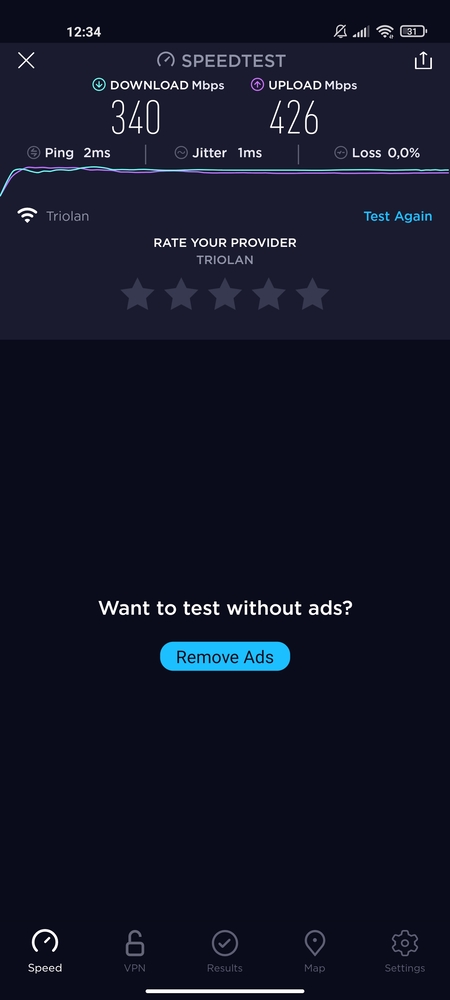Switch to the VPN tab
Image resolution: width=450 pixels, height=1000 pixels.
134,950
